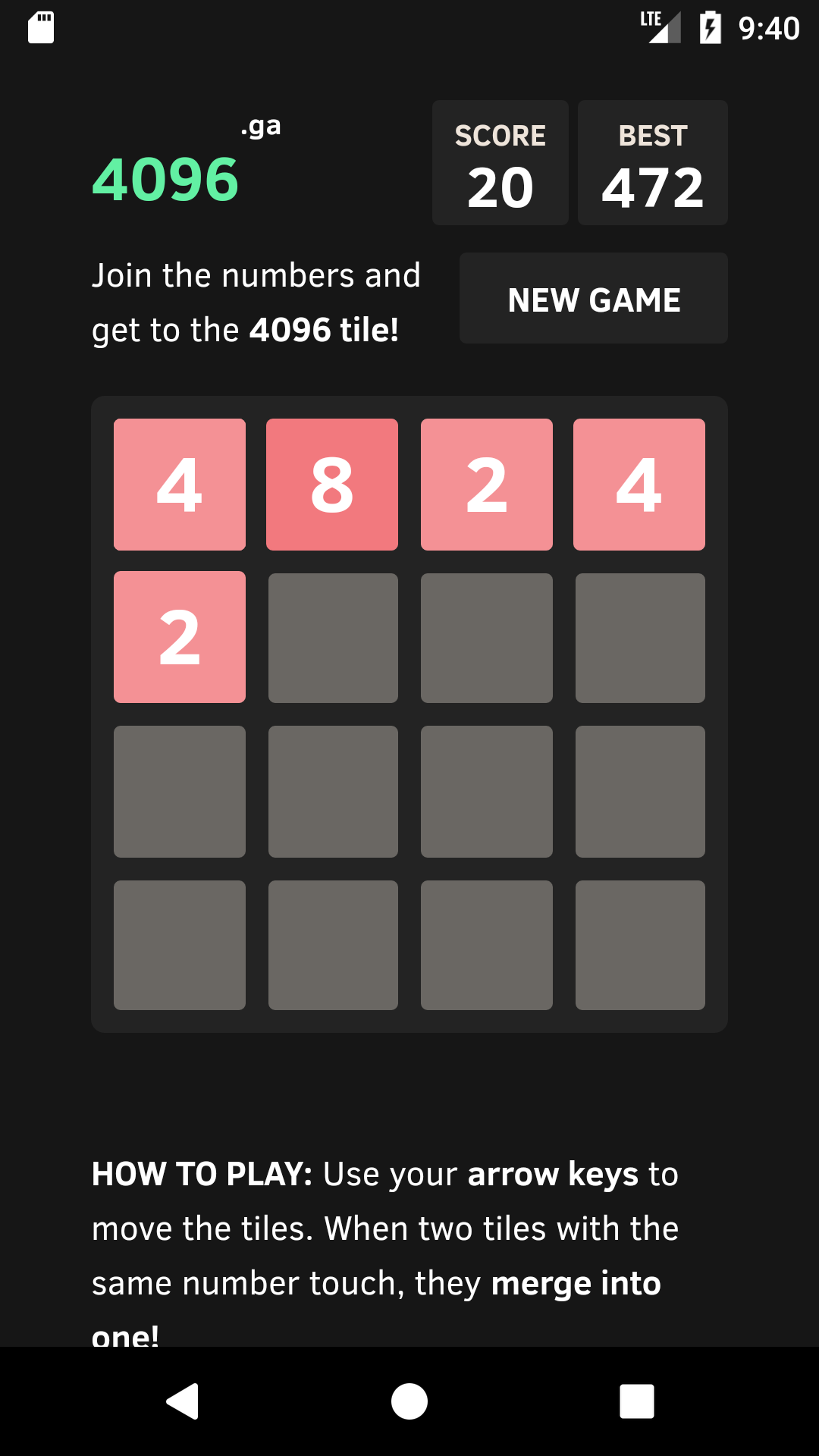Image resolution: width=819 pixels, height=1456 pixels.
Task: Tap the 8 tile on the board
Action: coord(332,484)
